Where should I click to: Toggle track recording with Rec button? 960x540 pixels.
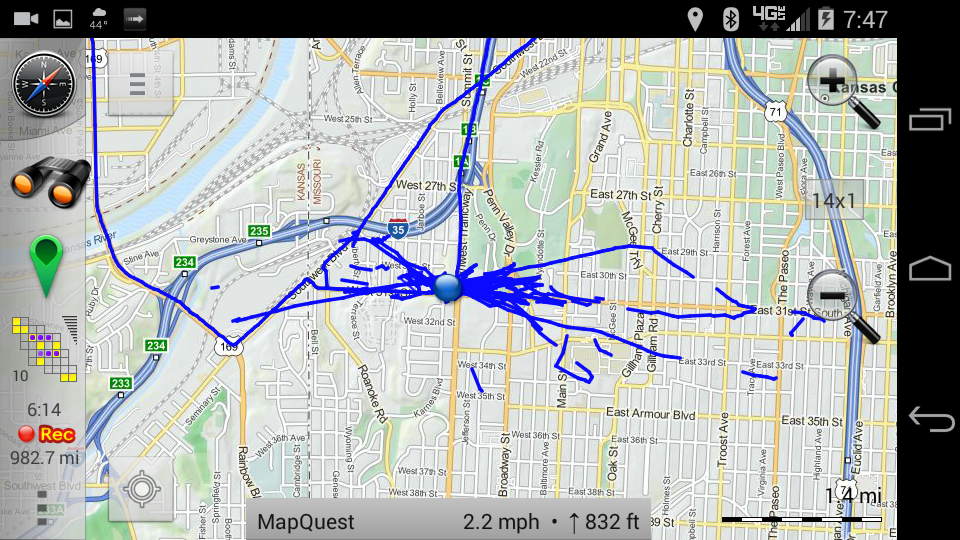tap(46, 434)
